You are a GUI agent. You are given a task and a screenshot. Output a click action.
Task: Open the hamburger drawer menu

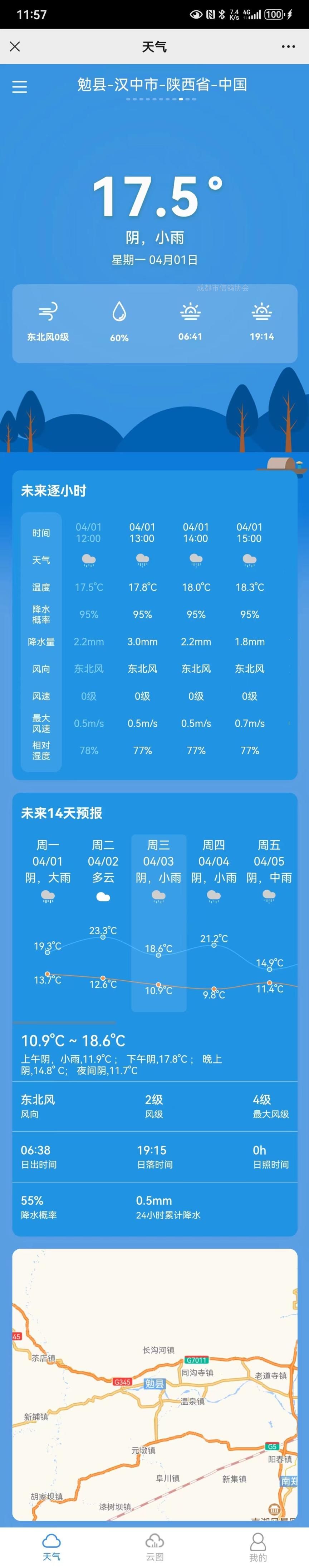click(20, 86)
